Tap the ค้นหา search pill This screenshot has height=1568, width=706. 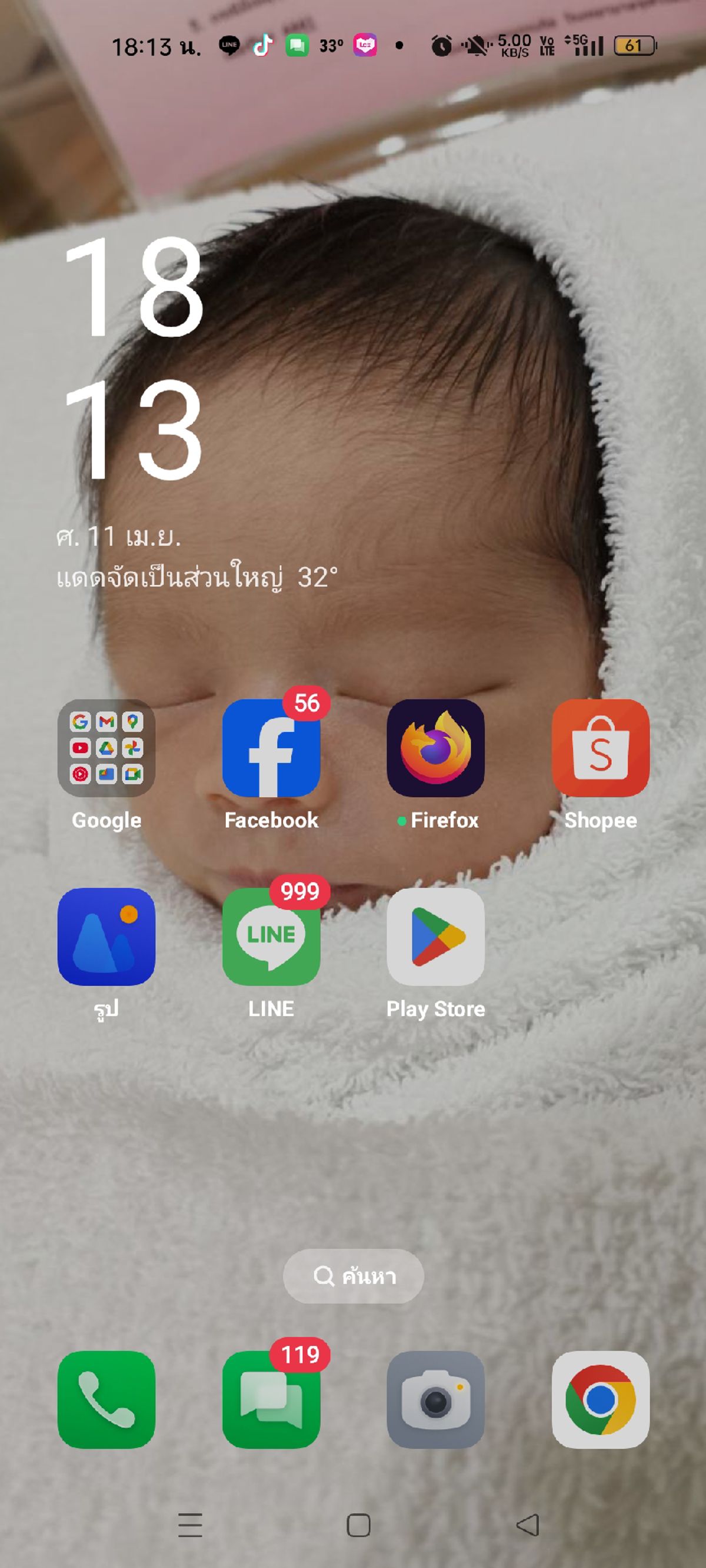[354, 1276]
